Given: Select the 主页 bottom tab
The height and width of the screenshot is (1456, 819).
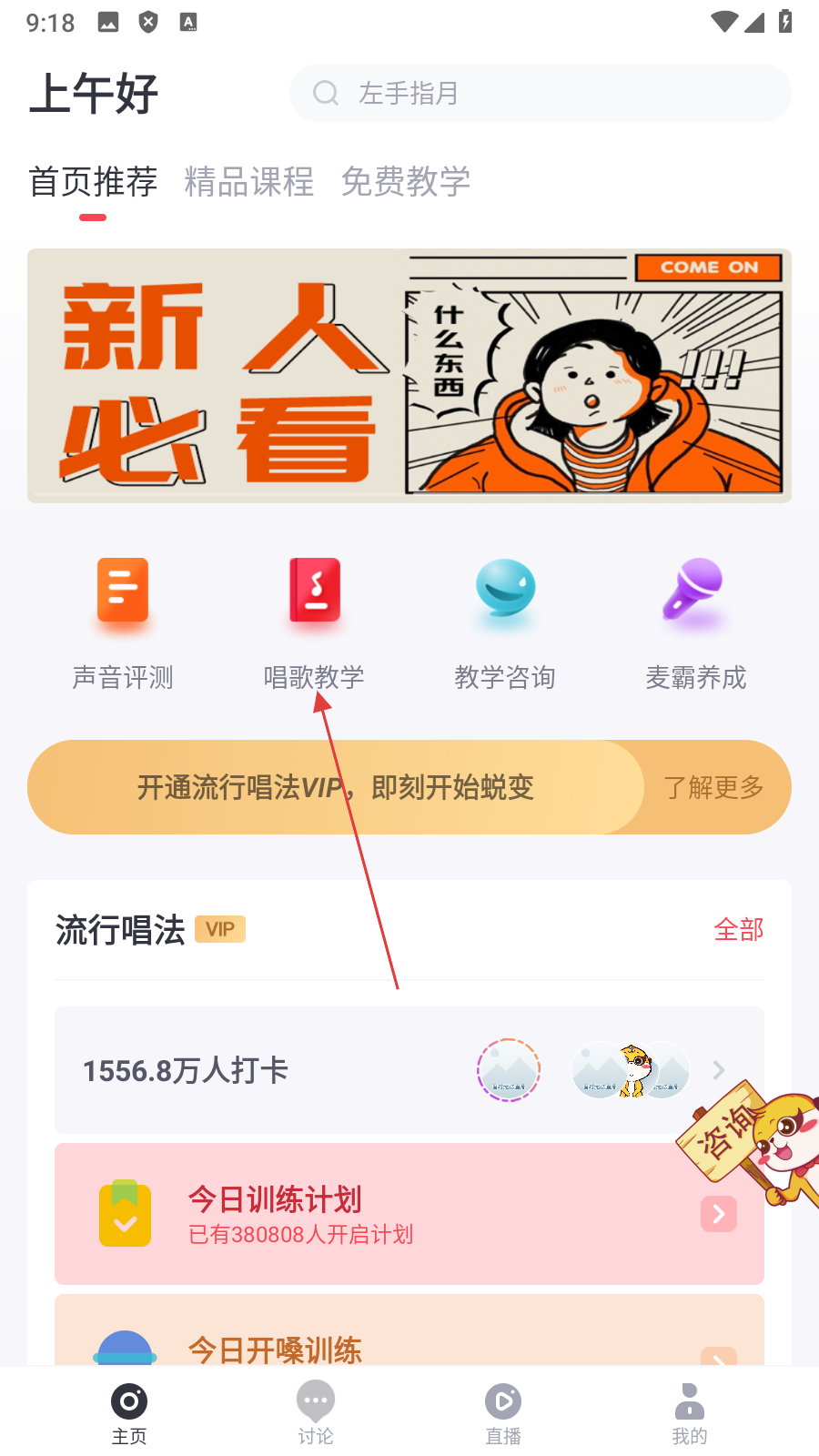Looking at the screenshot, I should pyautogui.click(x=129, y=1412).
